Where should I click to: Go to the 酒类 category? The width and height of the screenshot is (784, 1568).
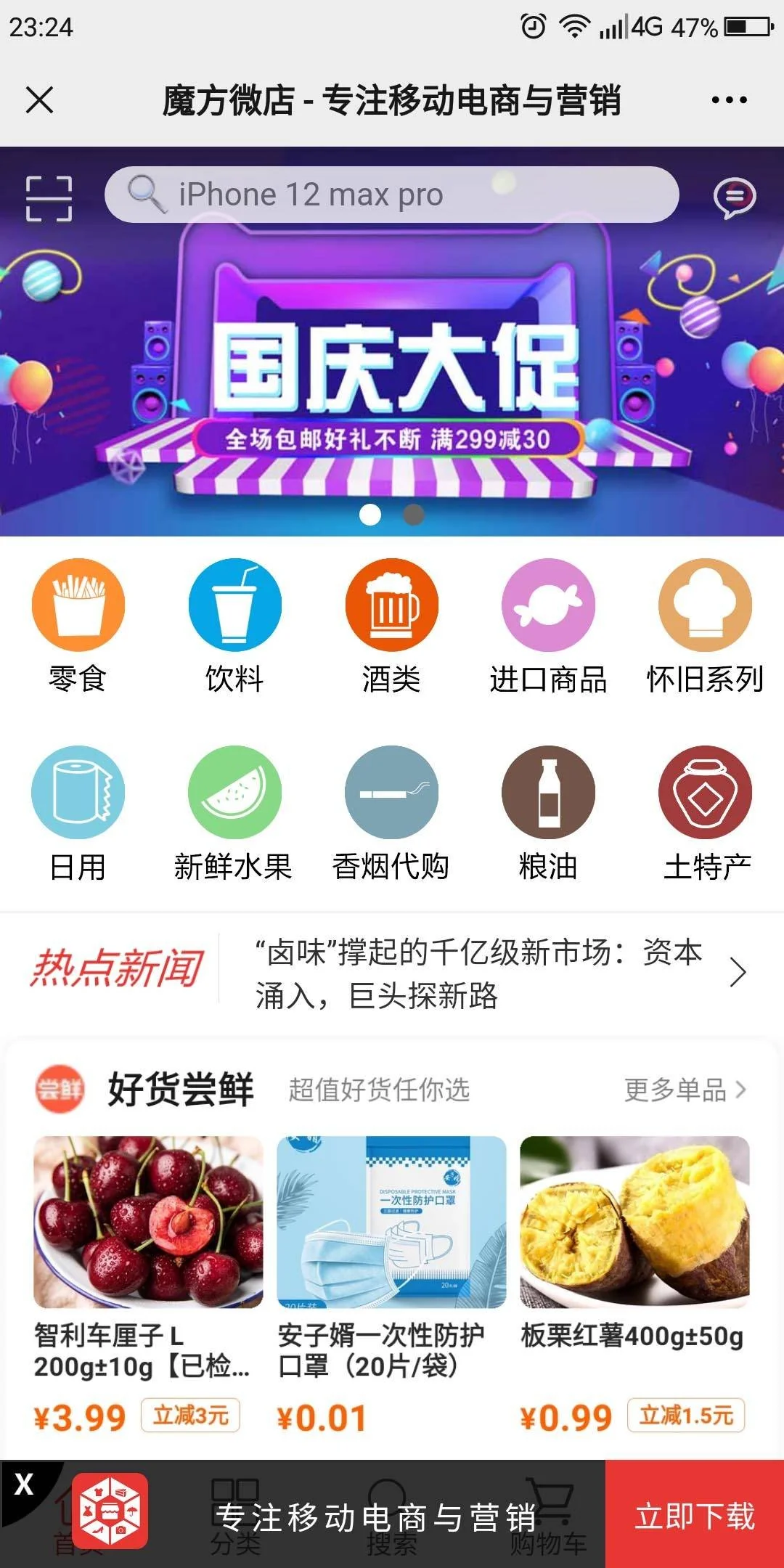391,624
